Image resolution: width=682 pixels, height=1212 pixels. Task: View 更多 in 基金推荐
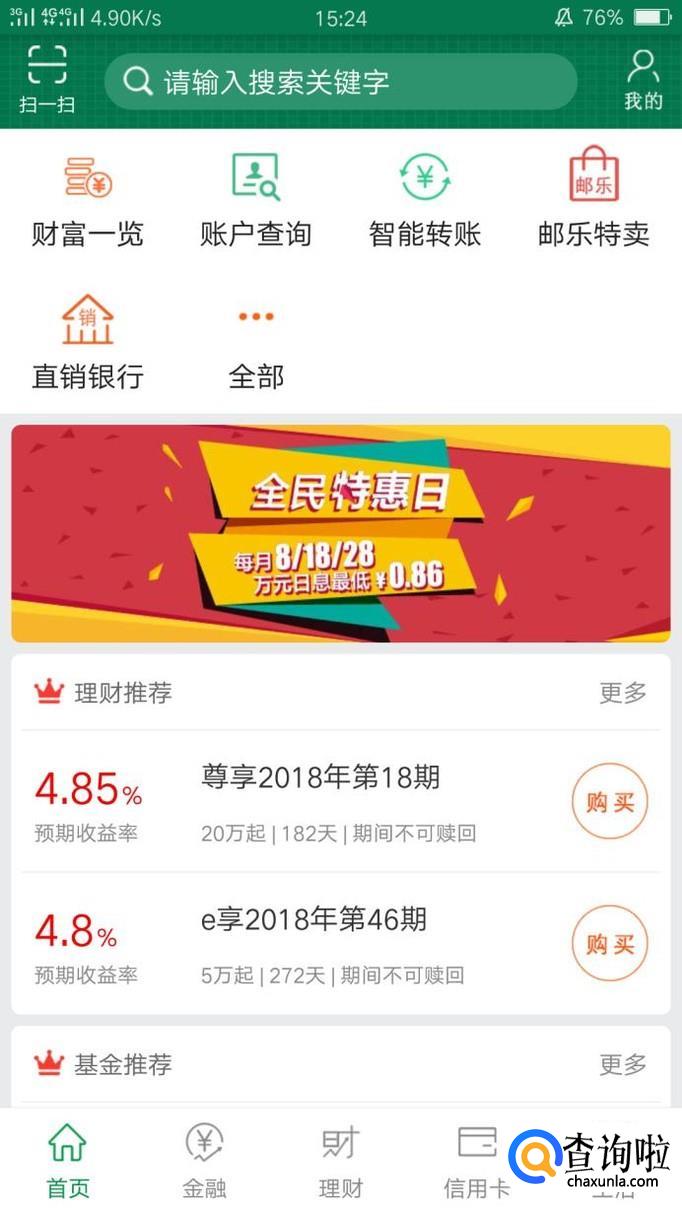pos(623,1064)
